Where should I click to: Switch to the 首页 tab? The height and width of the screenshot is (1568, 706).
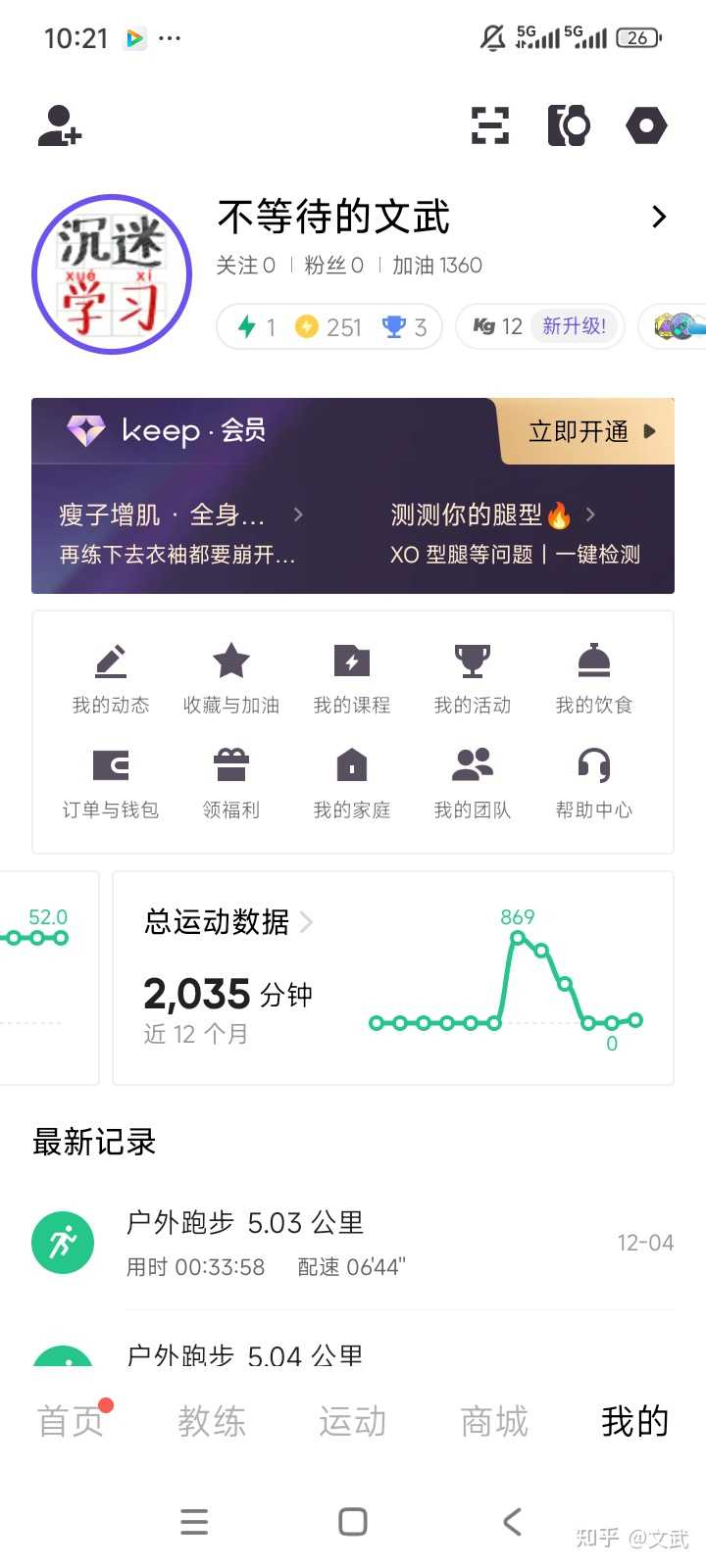71,1421
